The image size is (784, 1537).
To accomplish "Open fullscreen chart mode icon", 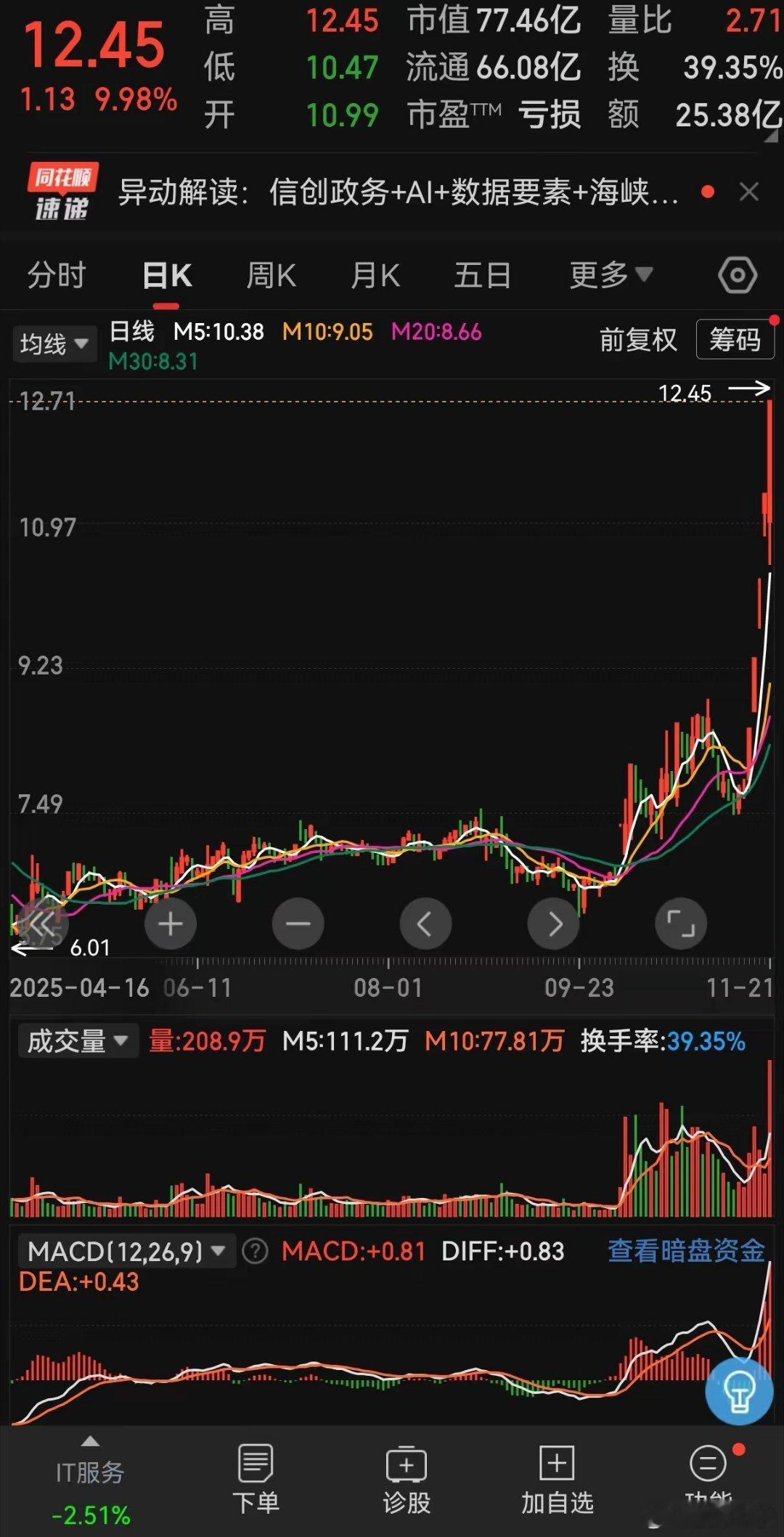I will [681, 923].
